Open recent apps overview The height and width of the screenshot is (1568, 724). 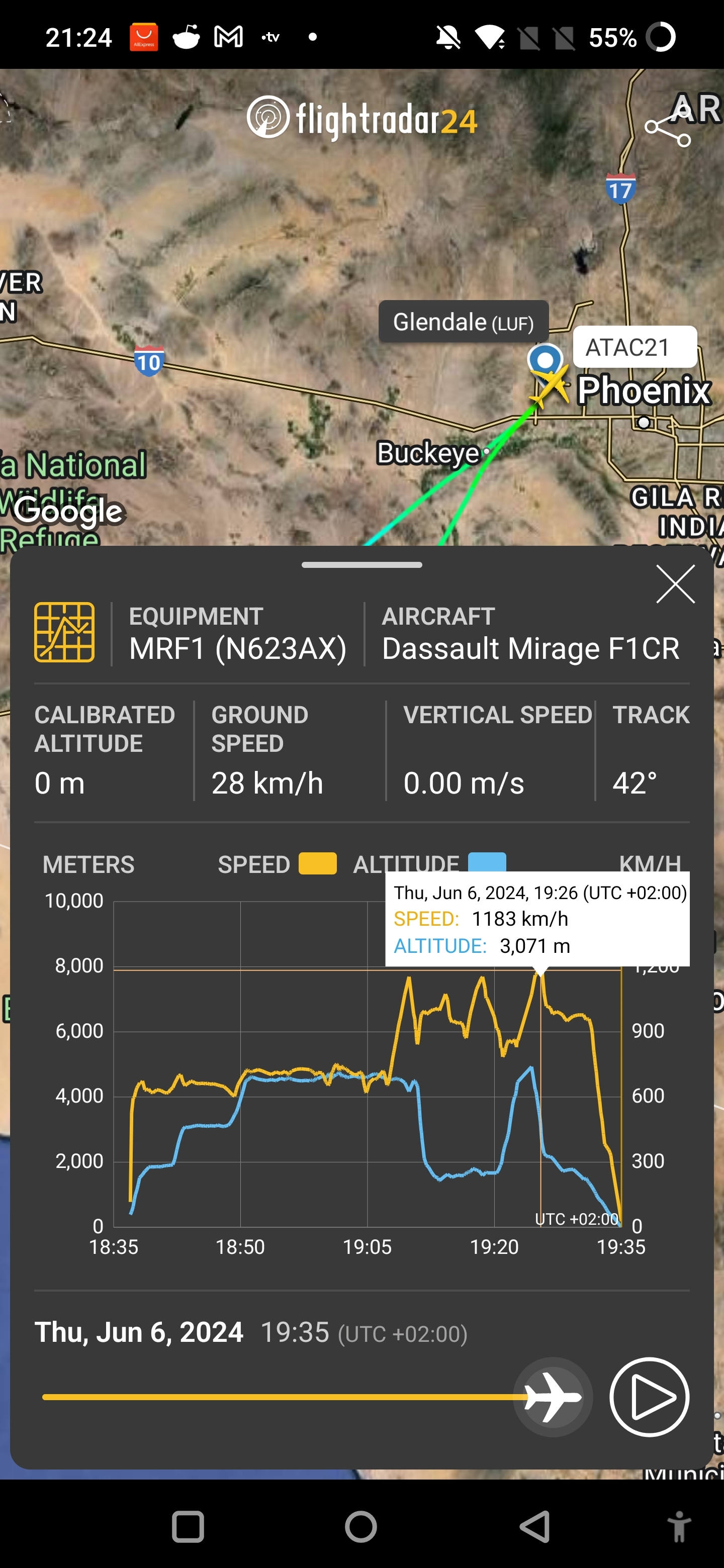(188, 1527)
